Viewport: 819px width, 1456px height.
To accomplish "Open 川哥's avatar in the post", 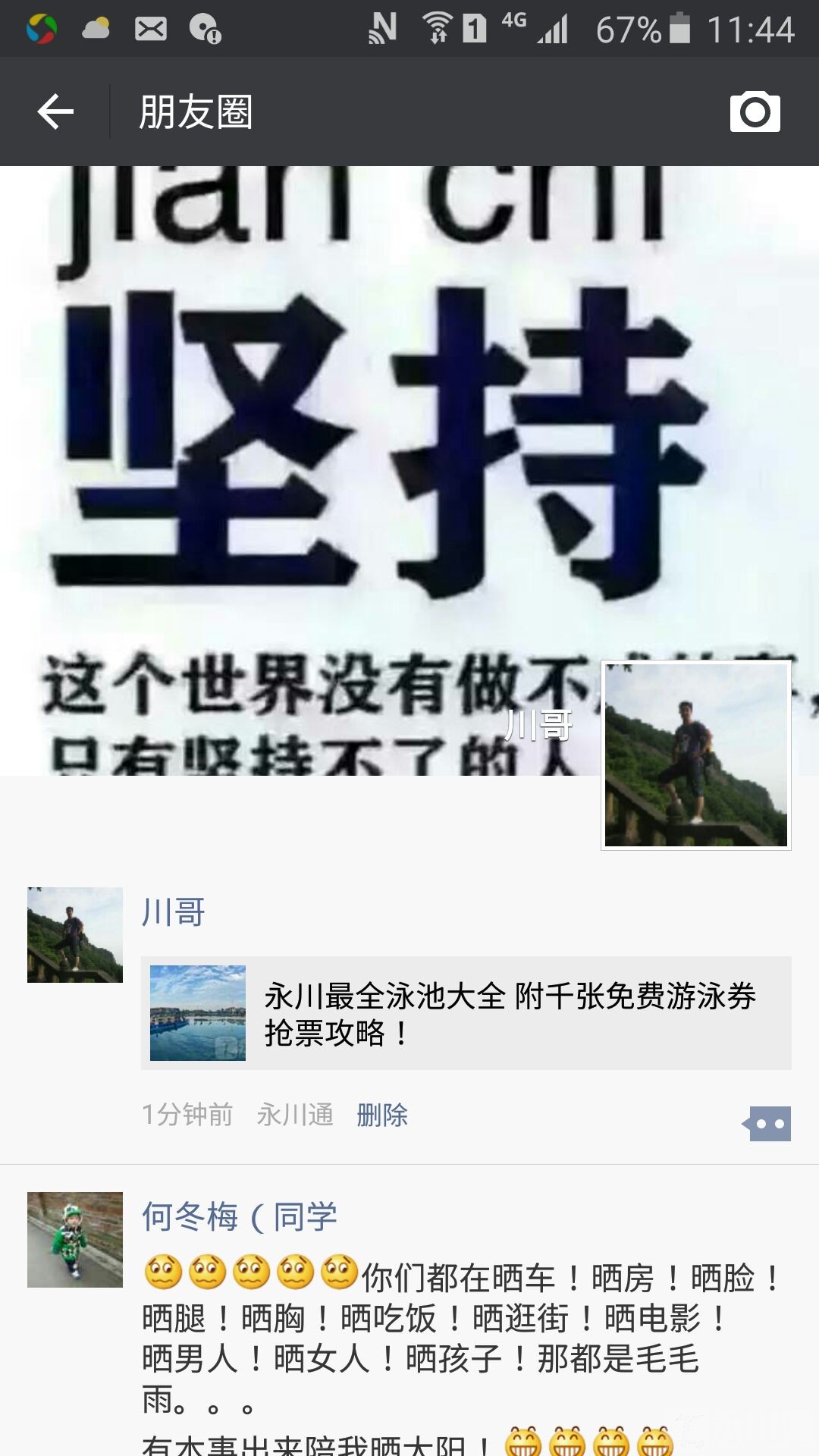I will [x=75, y=934].
